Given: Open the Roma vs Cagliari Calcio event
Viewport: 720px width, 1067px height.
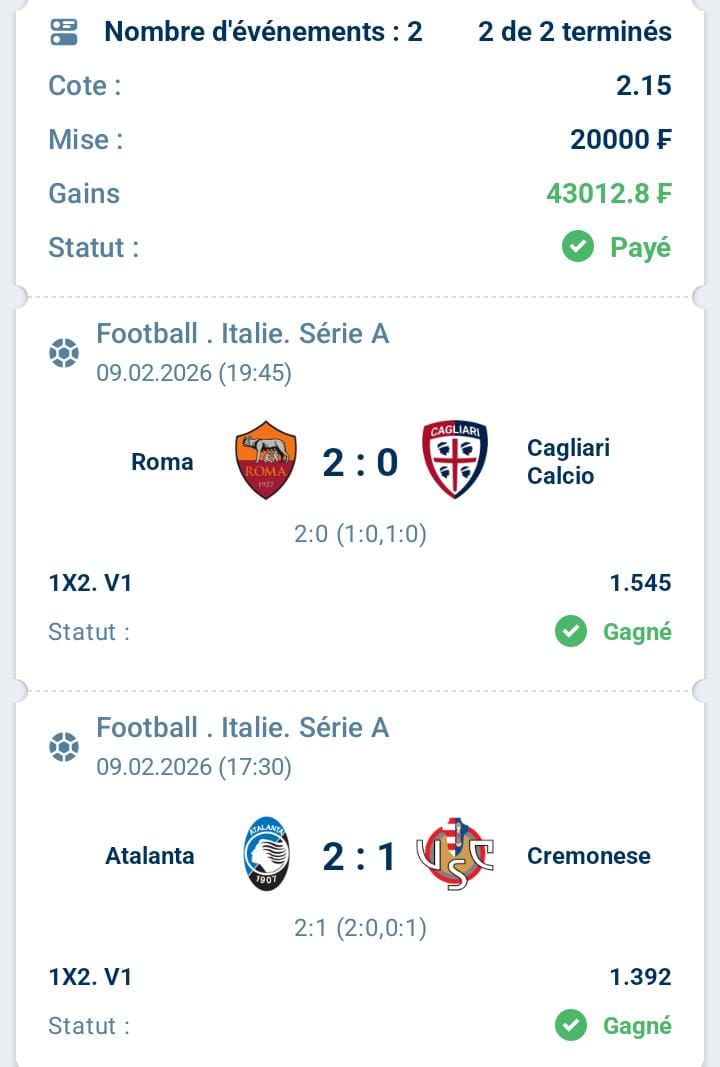Looking at the screenshot, I should 360,462.
